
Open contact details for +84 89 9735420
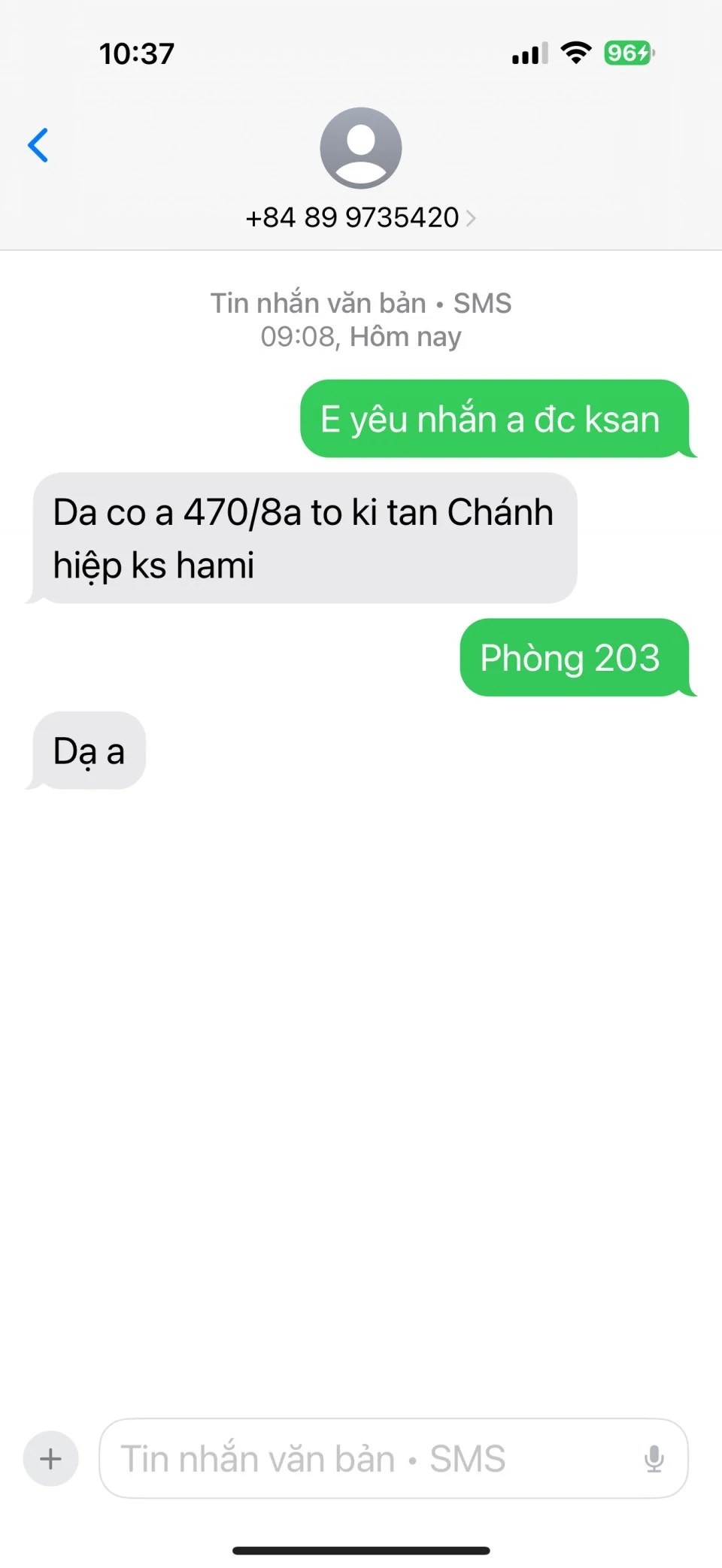[360, 217]
